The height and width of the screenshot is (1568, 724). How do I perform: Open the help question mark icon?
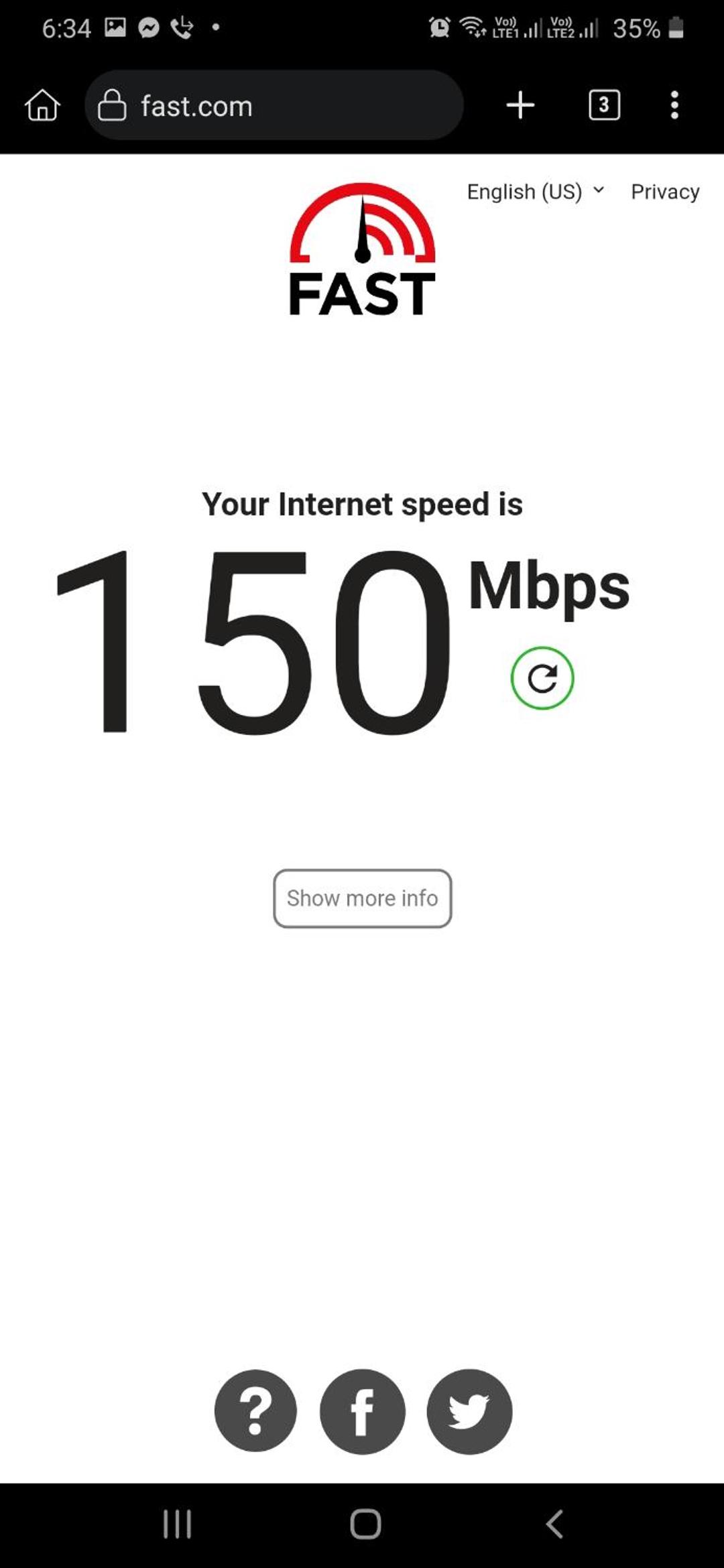pyautogui.click(x=255, y=1411)
